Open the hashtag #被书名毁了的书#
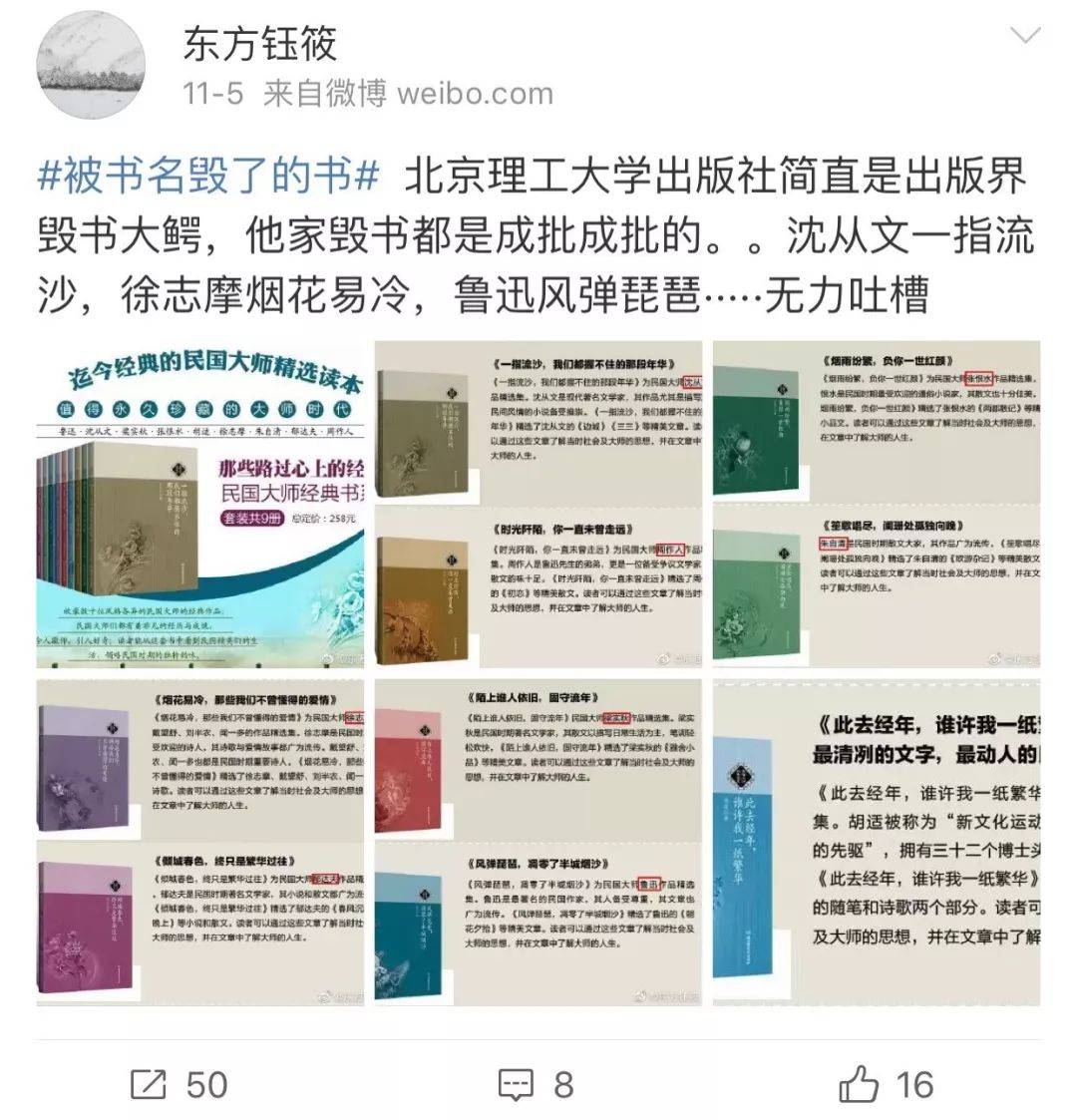Viewport: 1077px width, 1120px height. [208, 179]
